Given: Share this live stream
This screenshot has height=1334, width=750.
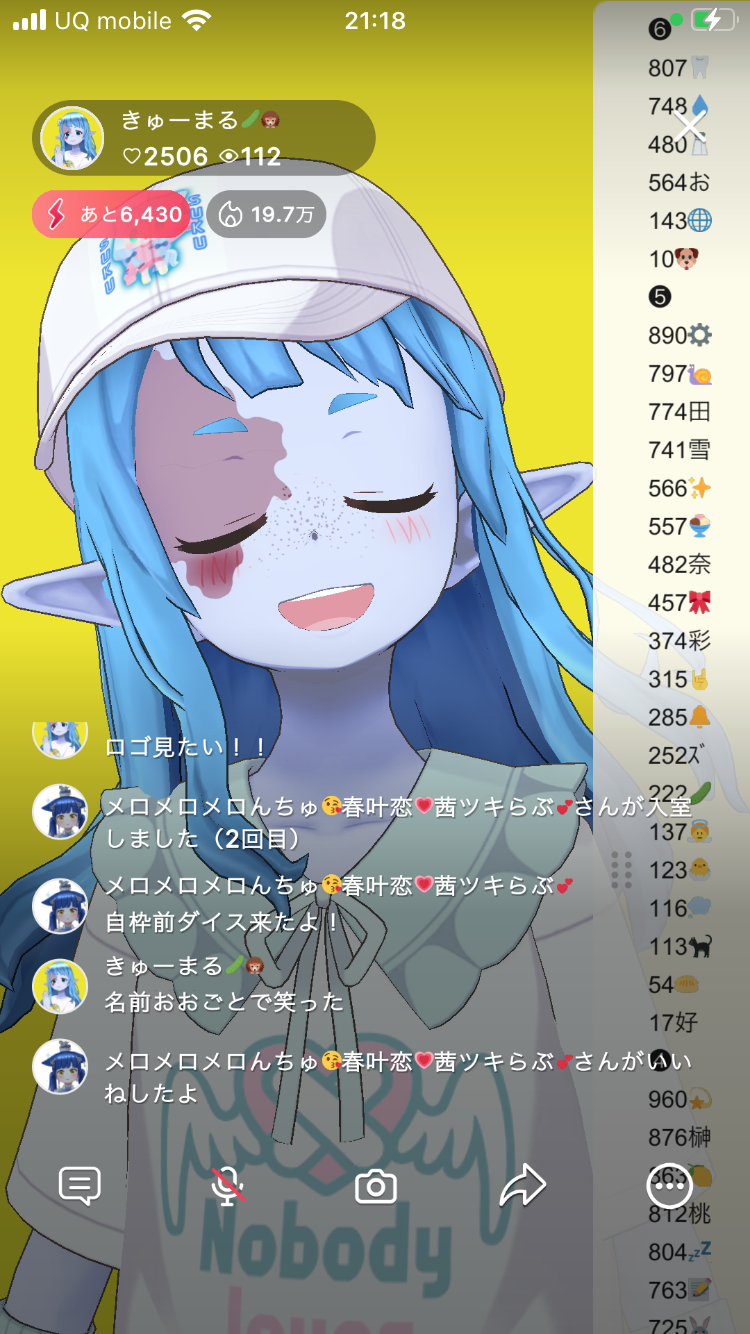Looking at the screenshot, I should pyautogui.click(x=522, y=1186).
